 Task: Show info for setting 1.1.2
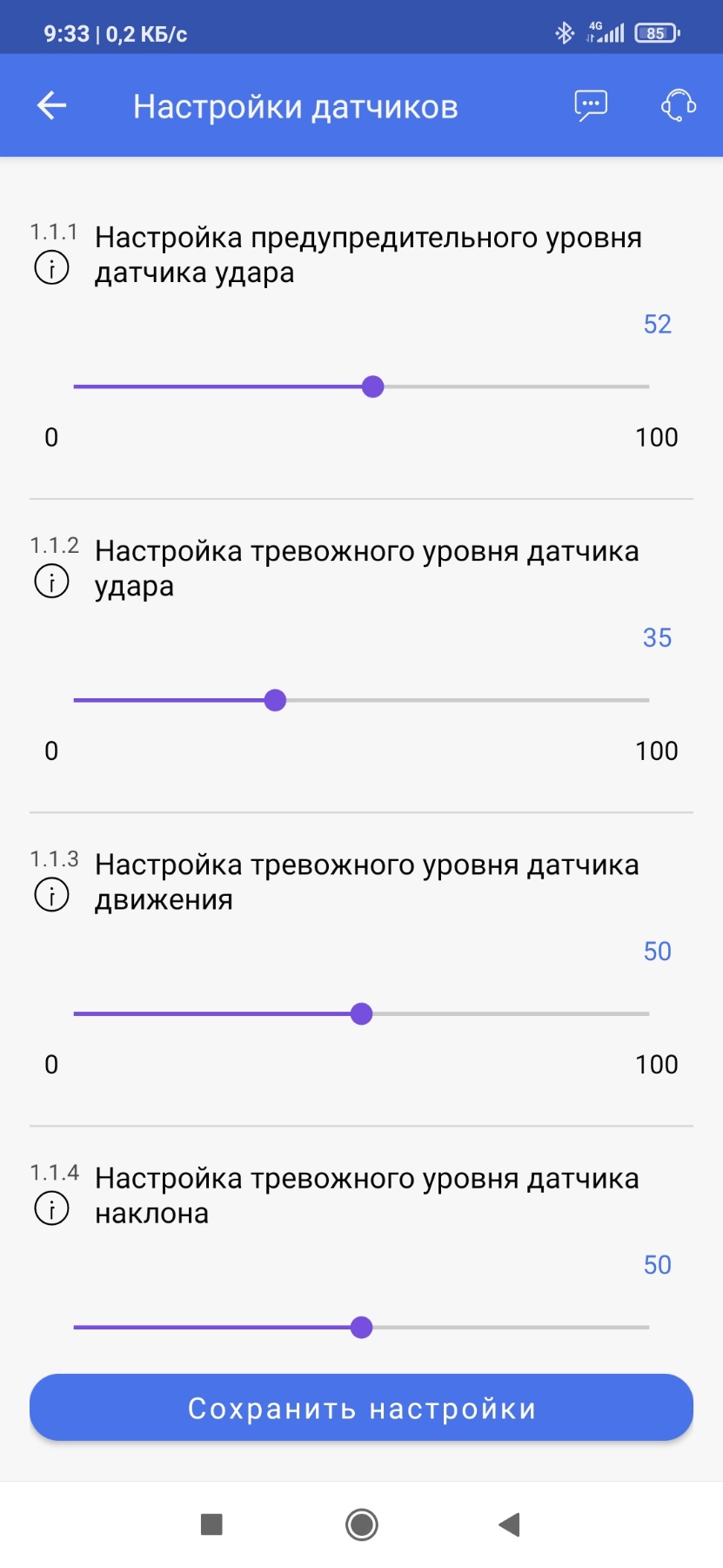click(x=51, y=581)
